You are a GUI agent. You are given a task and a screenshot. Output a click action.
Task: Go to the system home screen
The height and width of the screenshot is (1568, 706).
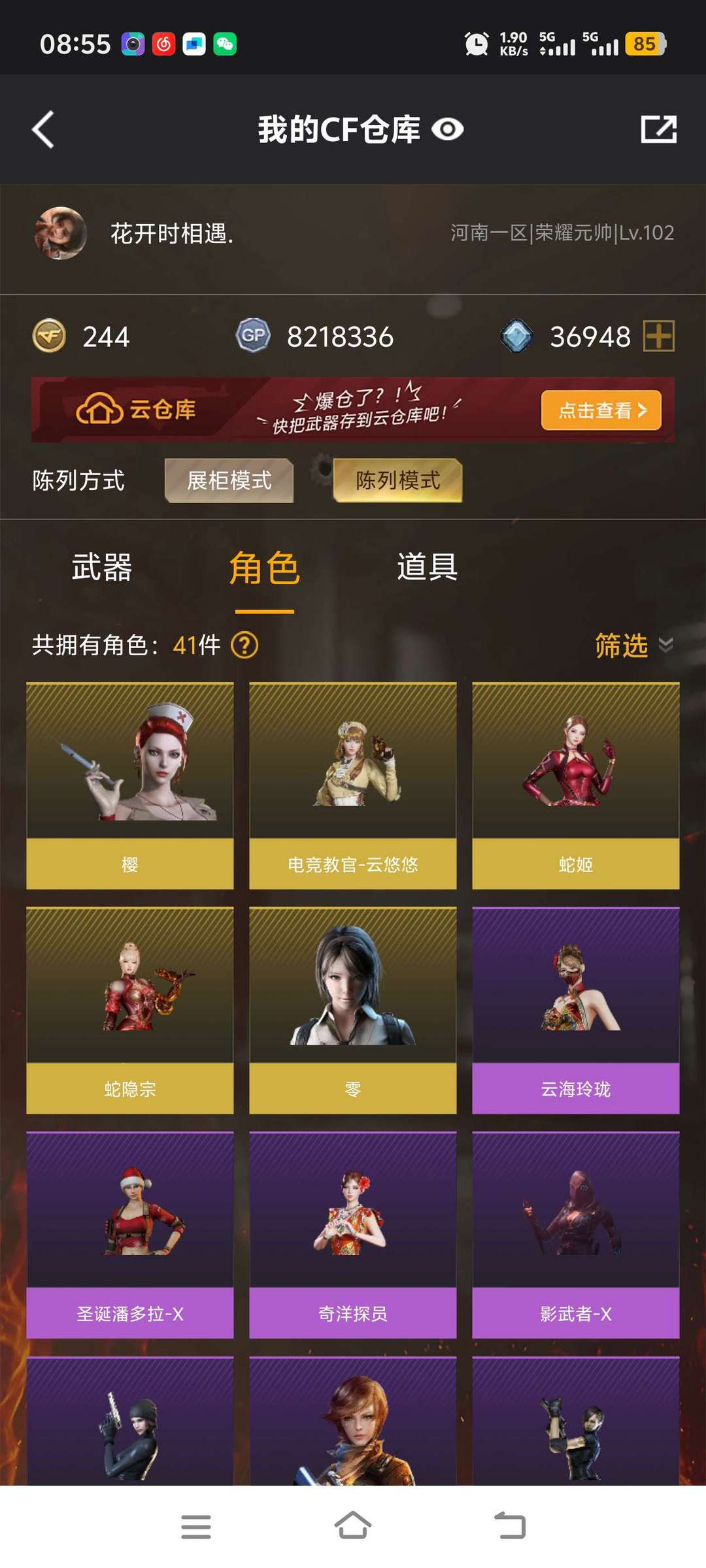coord(353,1526)
